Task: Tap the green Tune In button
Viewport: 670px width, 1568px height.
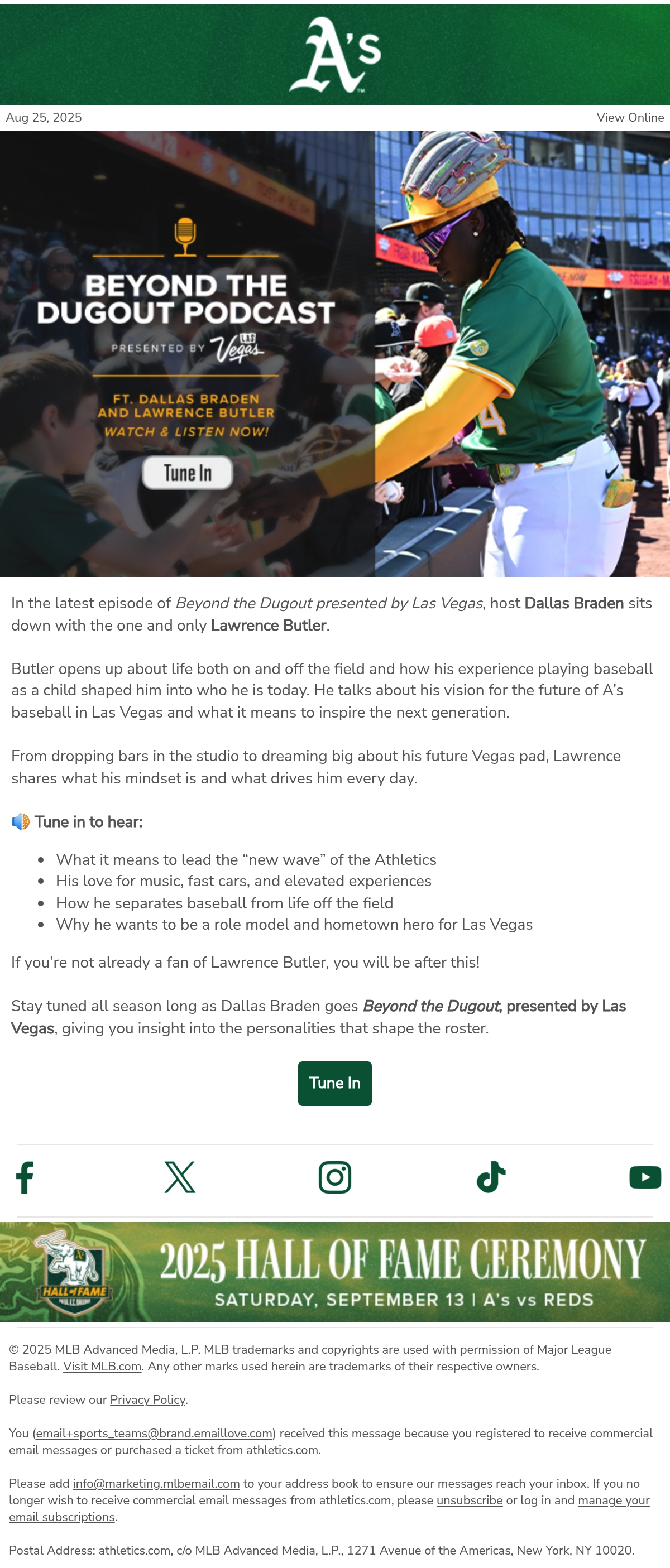Action: (334, 1083)
